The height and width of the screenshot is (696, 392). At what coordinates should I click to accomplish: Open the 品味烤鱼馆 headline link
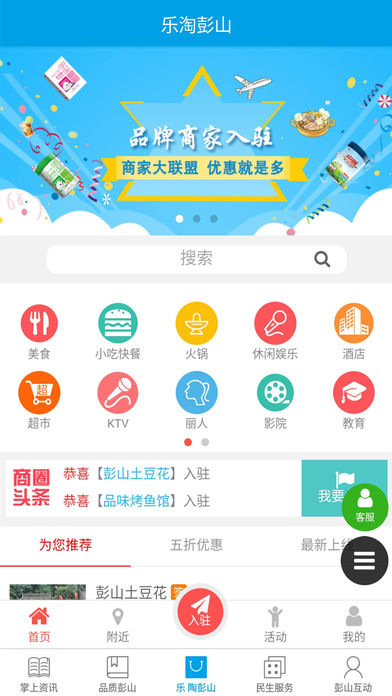click(136, 501)
